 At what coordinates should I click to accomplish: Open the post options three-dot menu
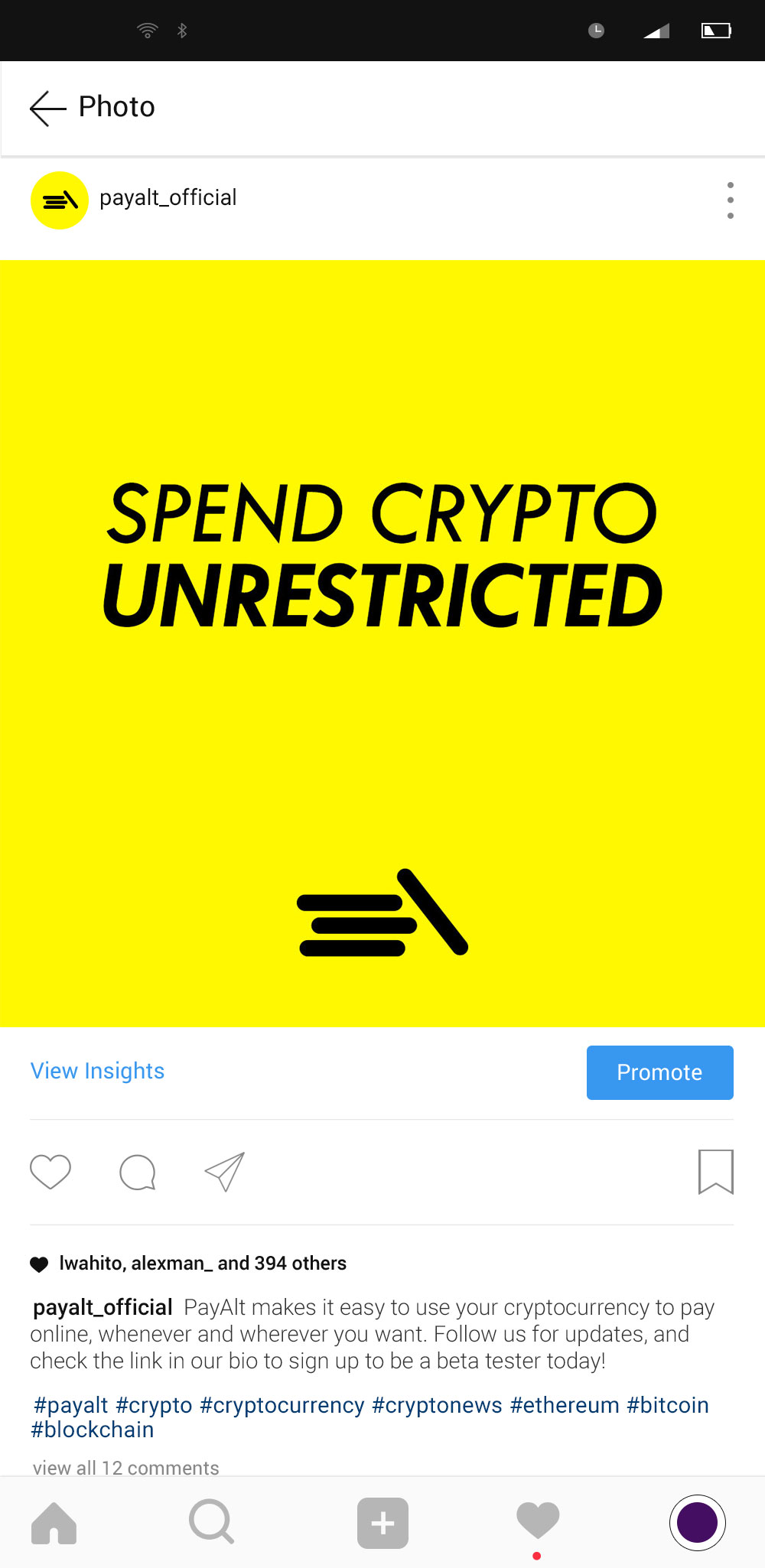(x=730, y=200)
